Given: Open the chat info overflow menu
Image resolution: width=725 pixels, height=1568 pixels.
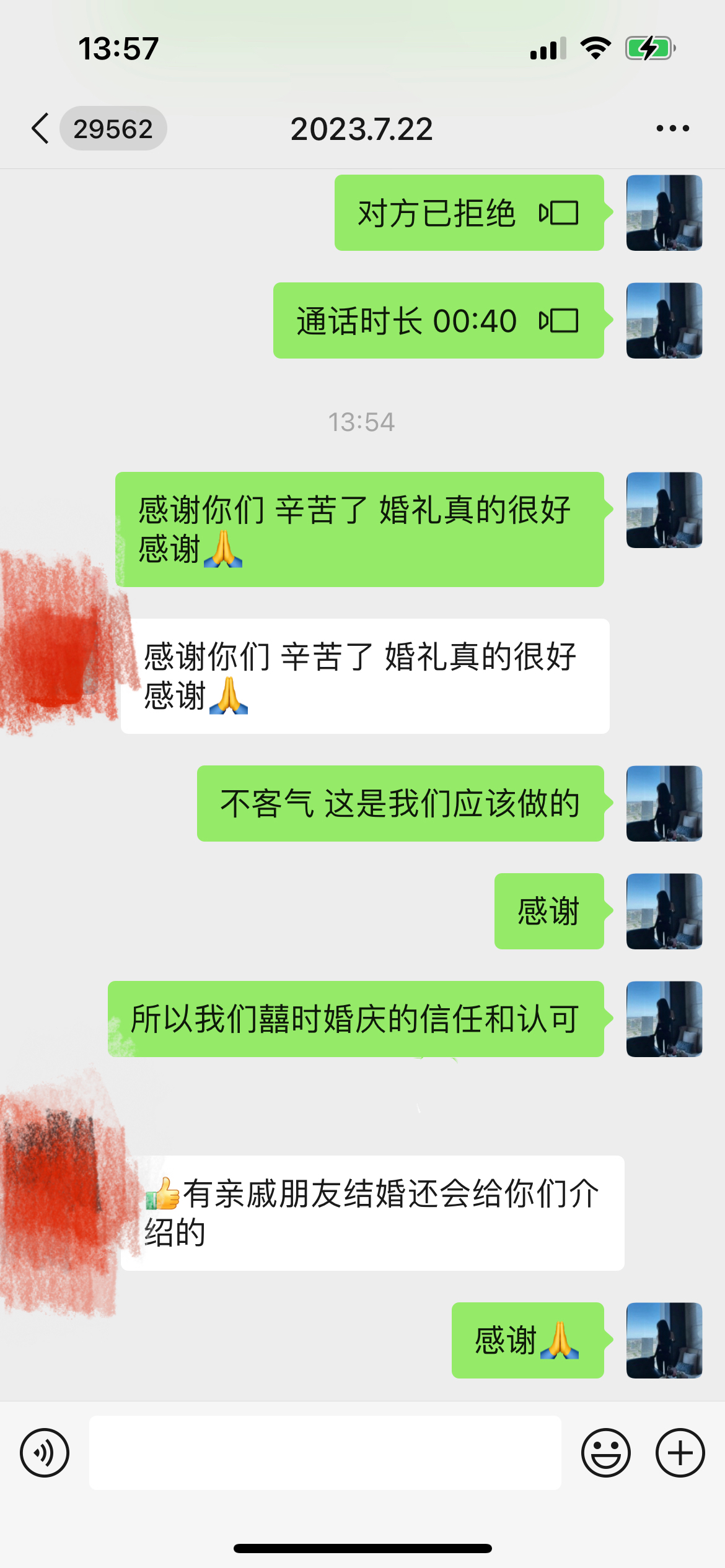Looking at the screenshot, I should click(672, 129).
